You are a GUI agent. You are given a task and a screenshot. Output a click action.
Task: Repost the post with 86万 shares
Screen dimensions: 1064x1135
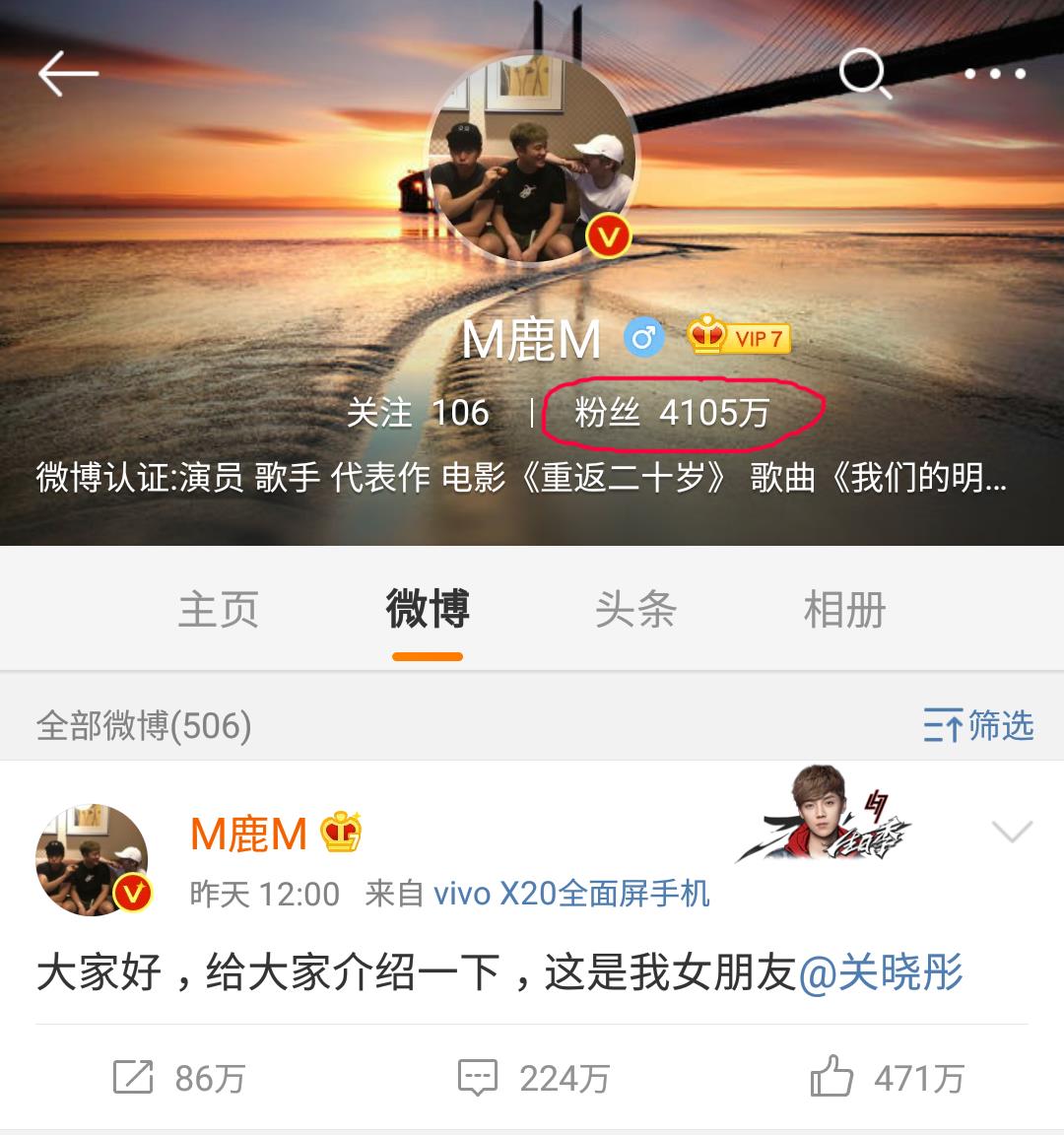178,1078
